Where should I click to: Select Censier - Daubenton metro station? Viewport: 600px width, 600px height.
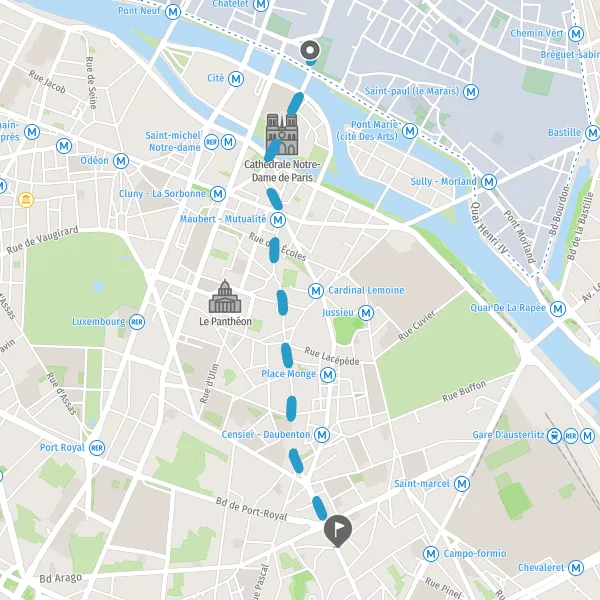(x=322, y=435)
